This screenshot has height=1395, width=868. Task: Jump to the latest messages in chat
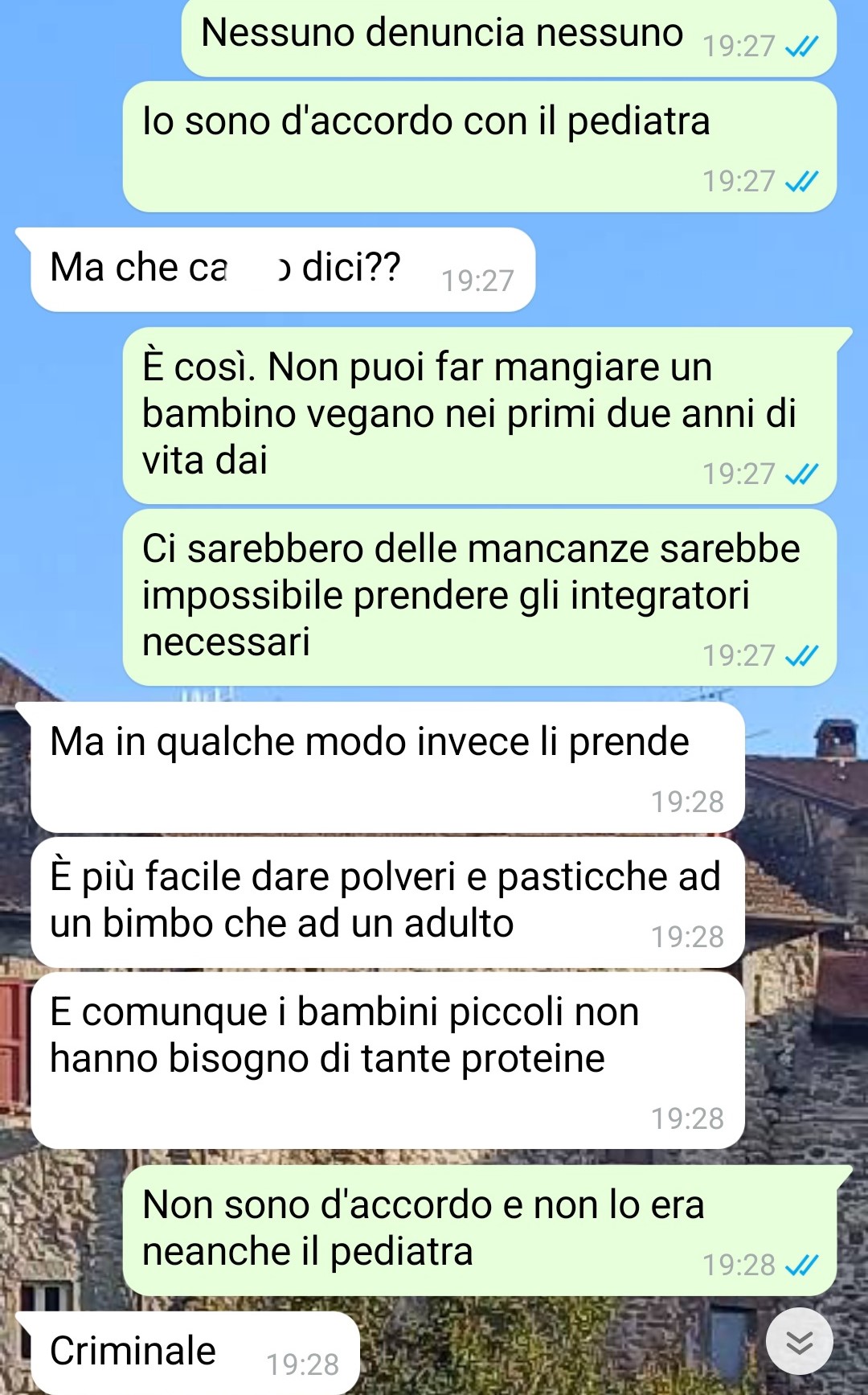tap(799, 1341)
